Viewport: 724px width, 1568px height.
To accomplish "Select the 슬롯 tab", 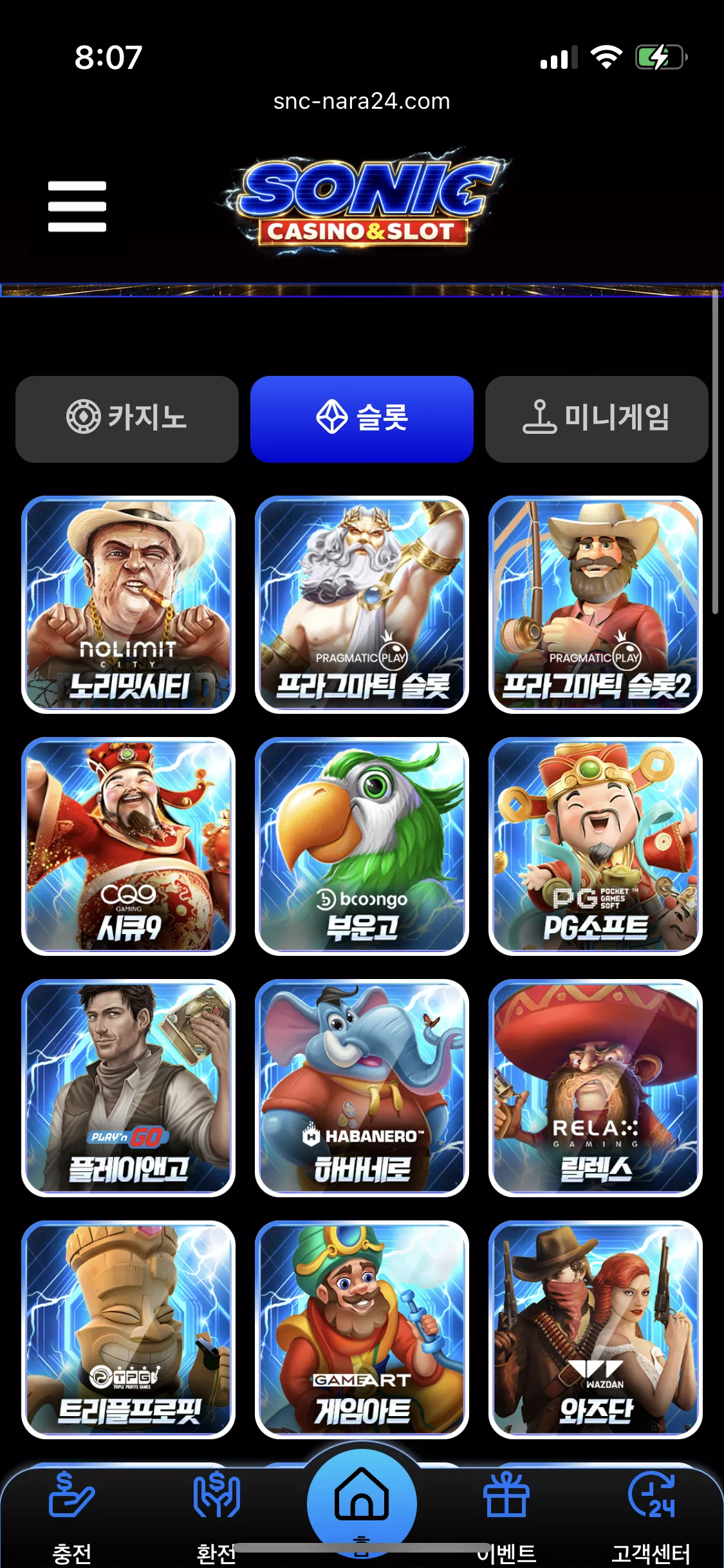I will point(362,419).
